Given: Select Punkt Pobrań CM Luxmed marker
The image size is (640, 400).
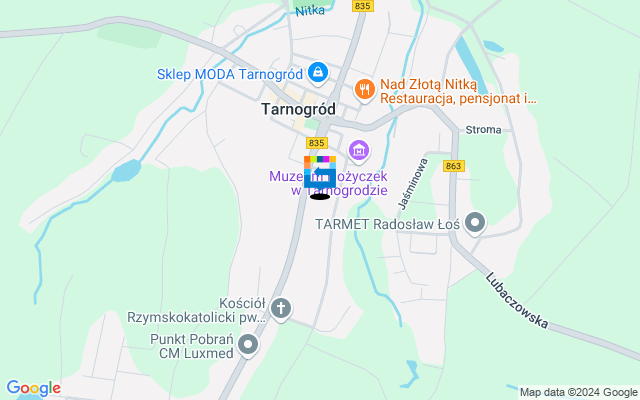Looking at the screenshot, I should [x=248, y=346].
